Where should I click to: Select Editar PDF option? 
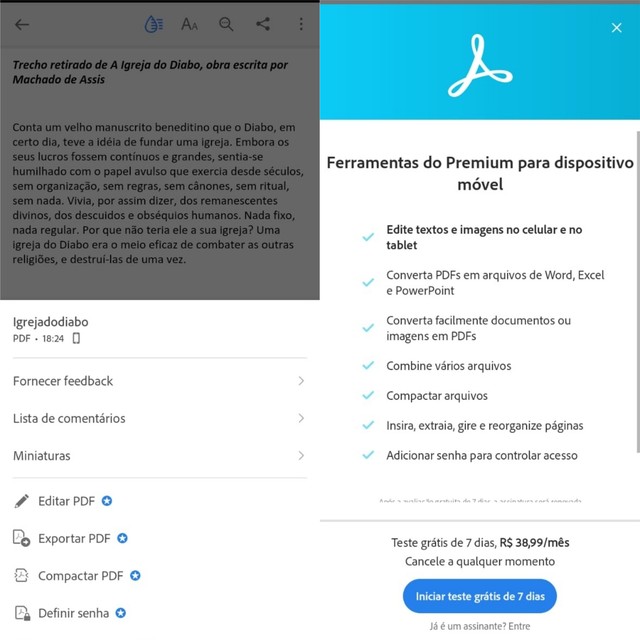[66, 501]
